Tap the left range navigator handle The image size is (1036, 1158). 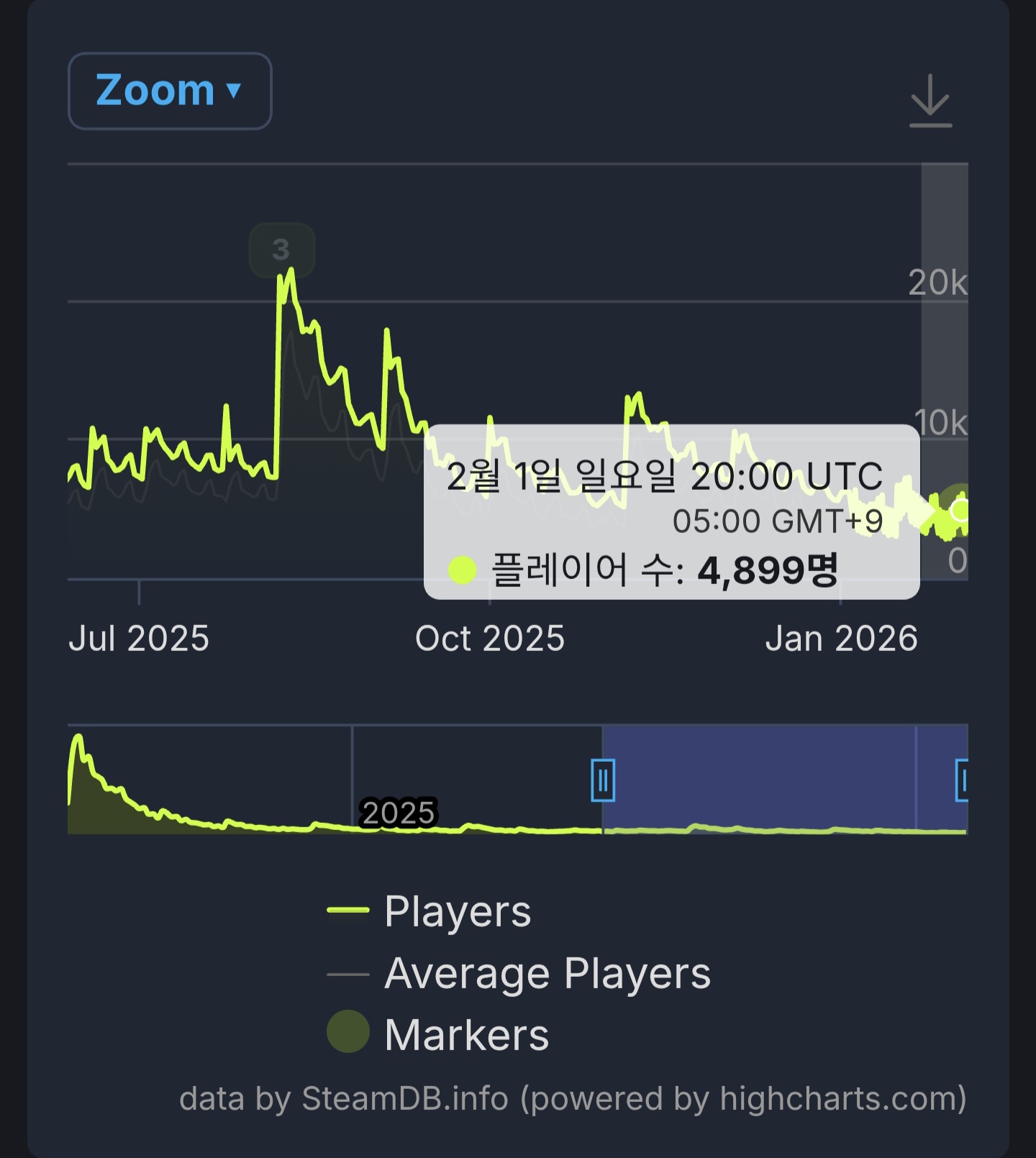603,780
